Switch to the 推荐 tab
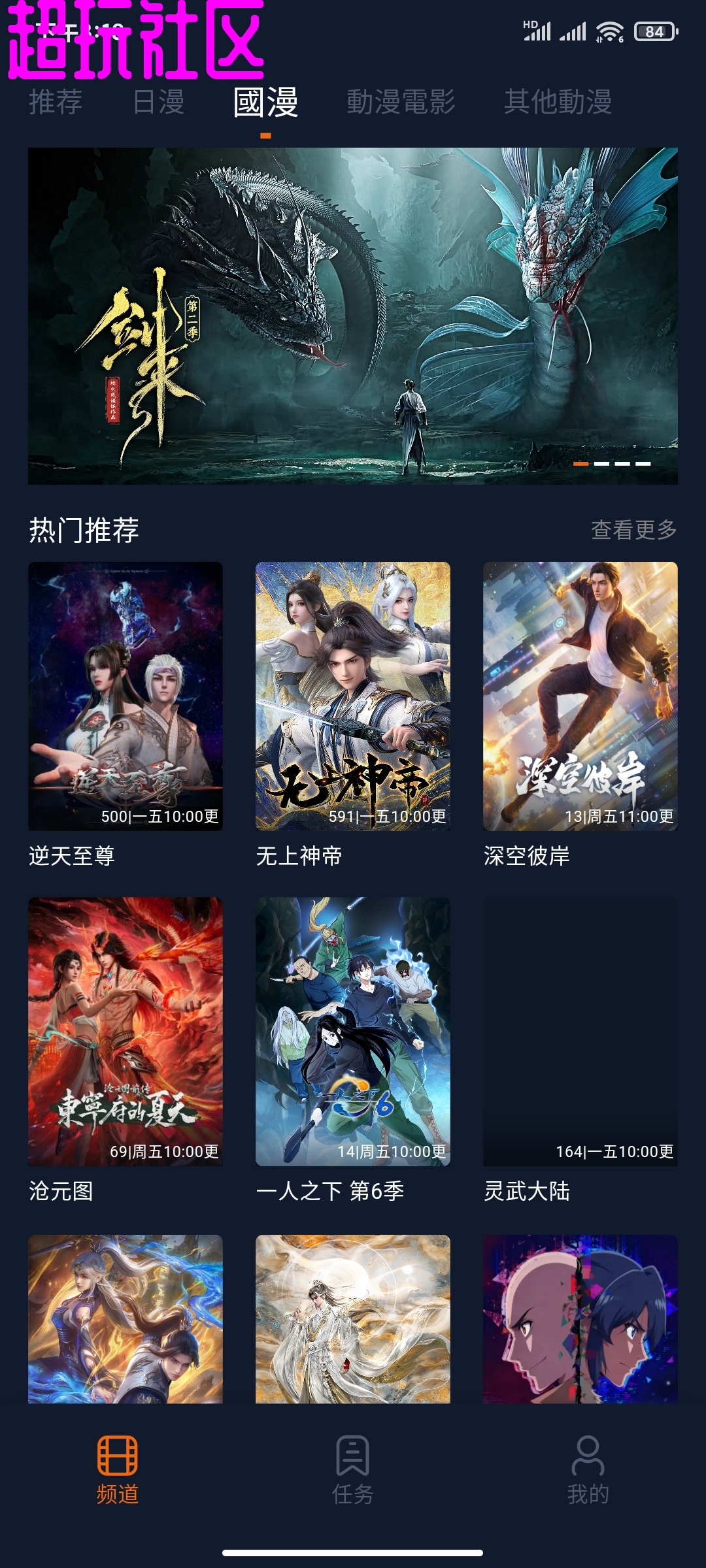The width and height of the screenshot is (706, 1568). click(56, 102)
